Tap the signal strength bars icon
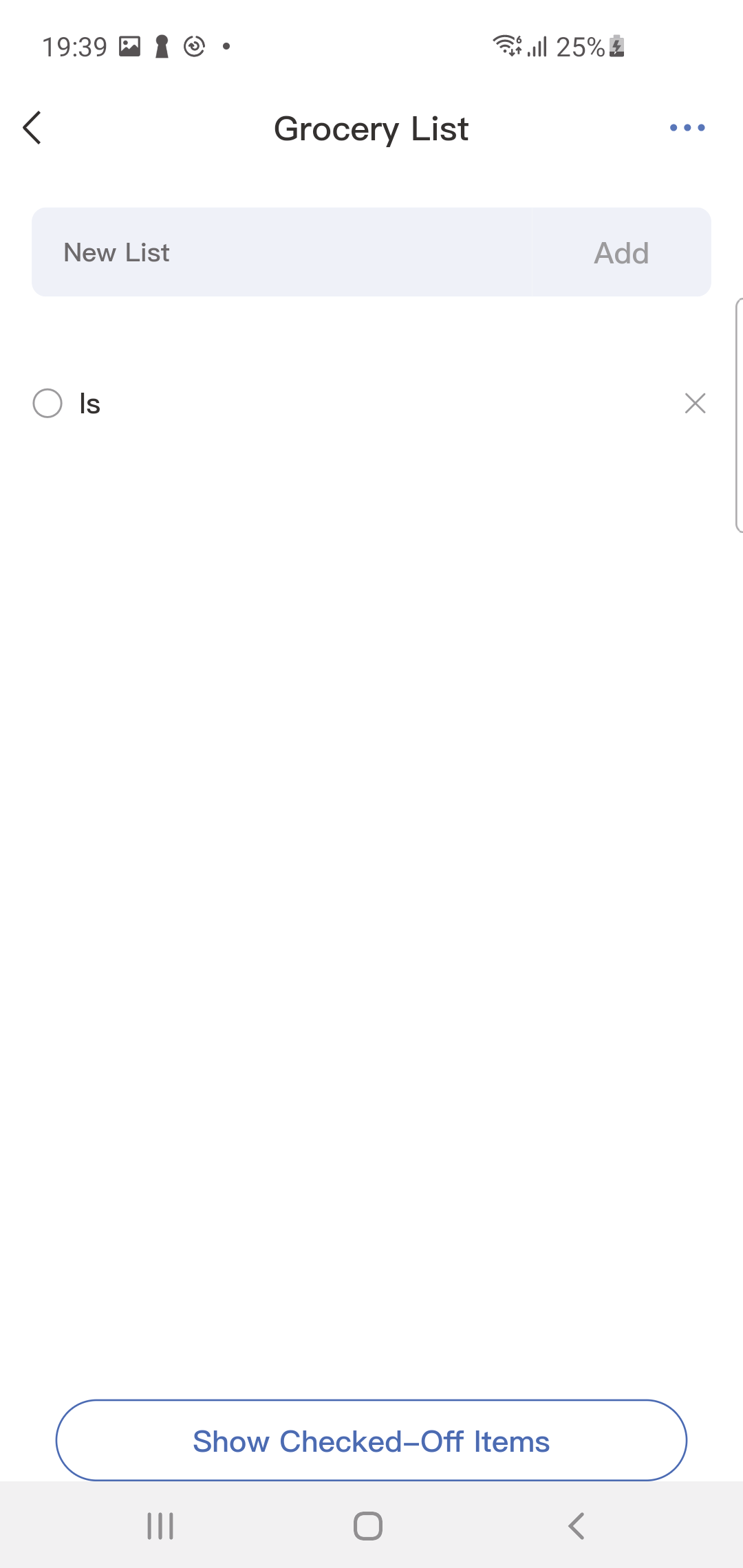 click(x=536, y=46)
